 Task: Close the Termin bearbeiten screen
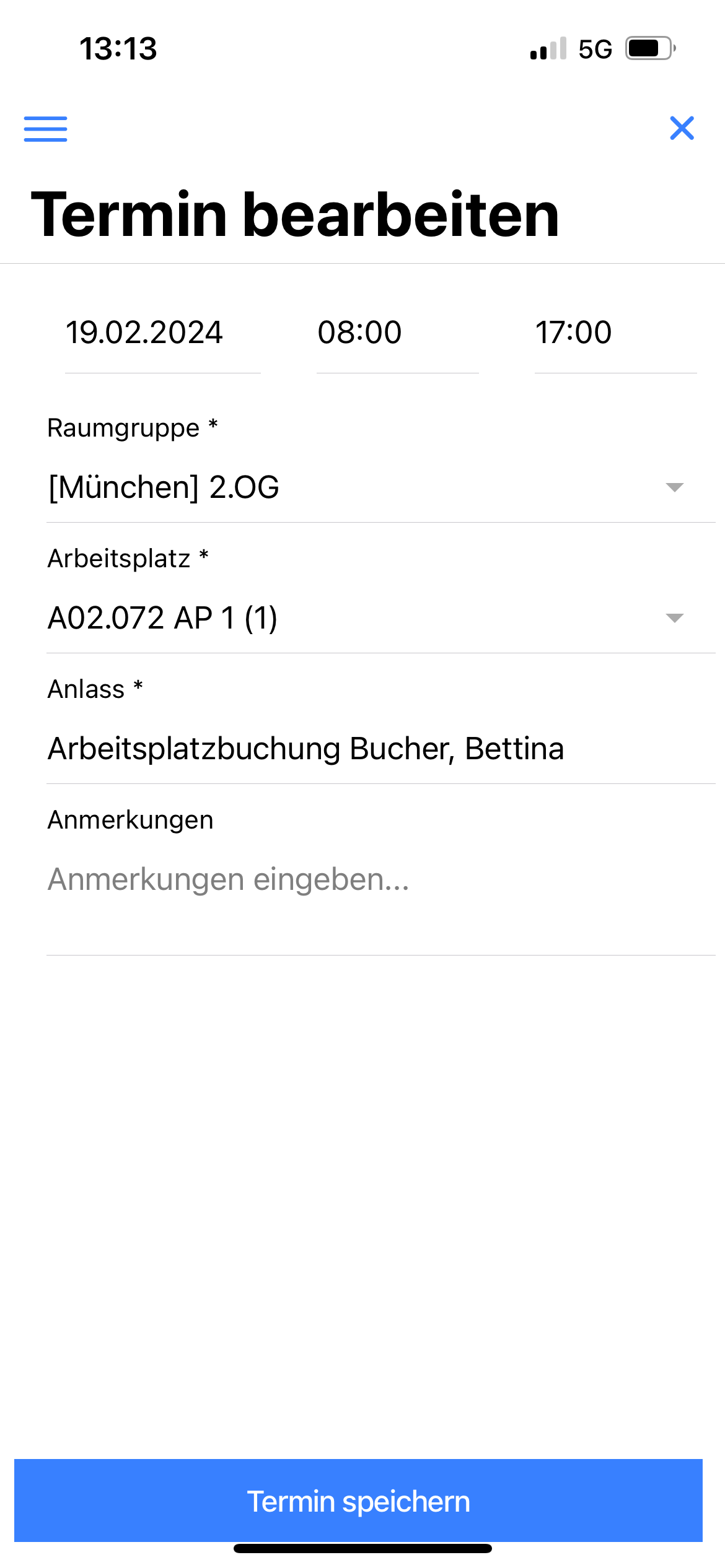click(682, 128)
